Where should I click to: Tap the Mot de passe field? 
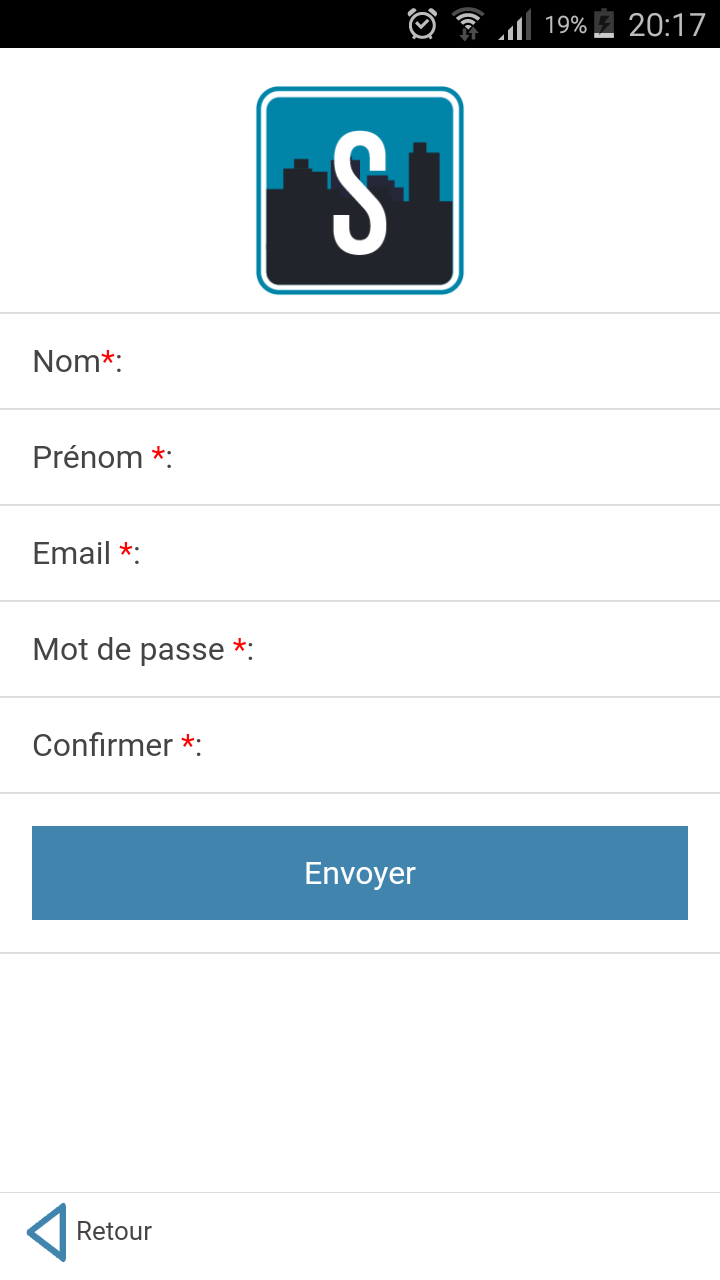tap(360, 649)
